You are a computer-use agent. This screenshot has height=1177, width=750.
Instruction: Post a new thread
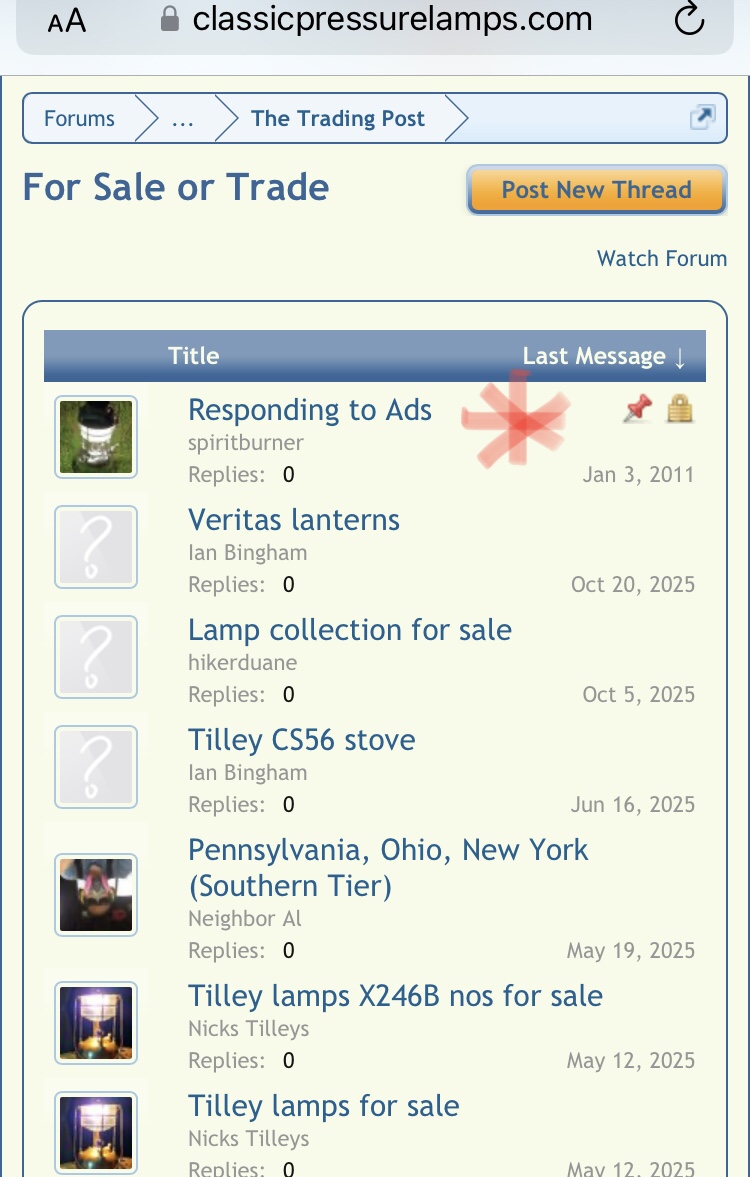click(596, 190)
